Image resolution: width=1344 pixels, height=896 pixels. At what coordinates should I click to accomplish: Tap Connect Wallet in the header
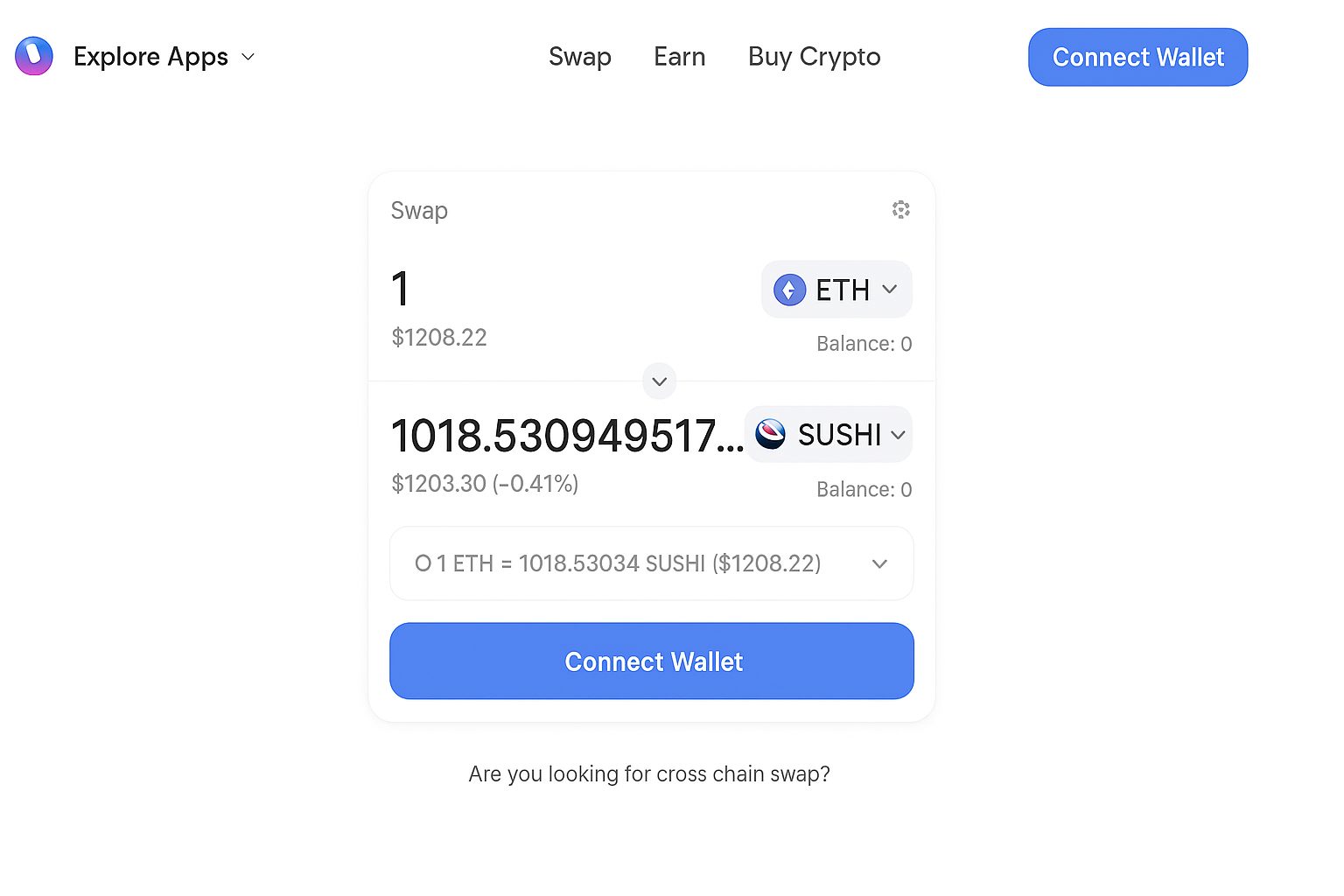(1137, 57)
